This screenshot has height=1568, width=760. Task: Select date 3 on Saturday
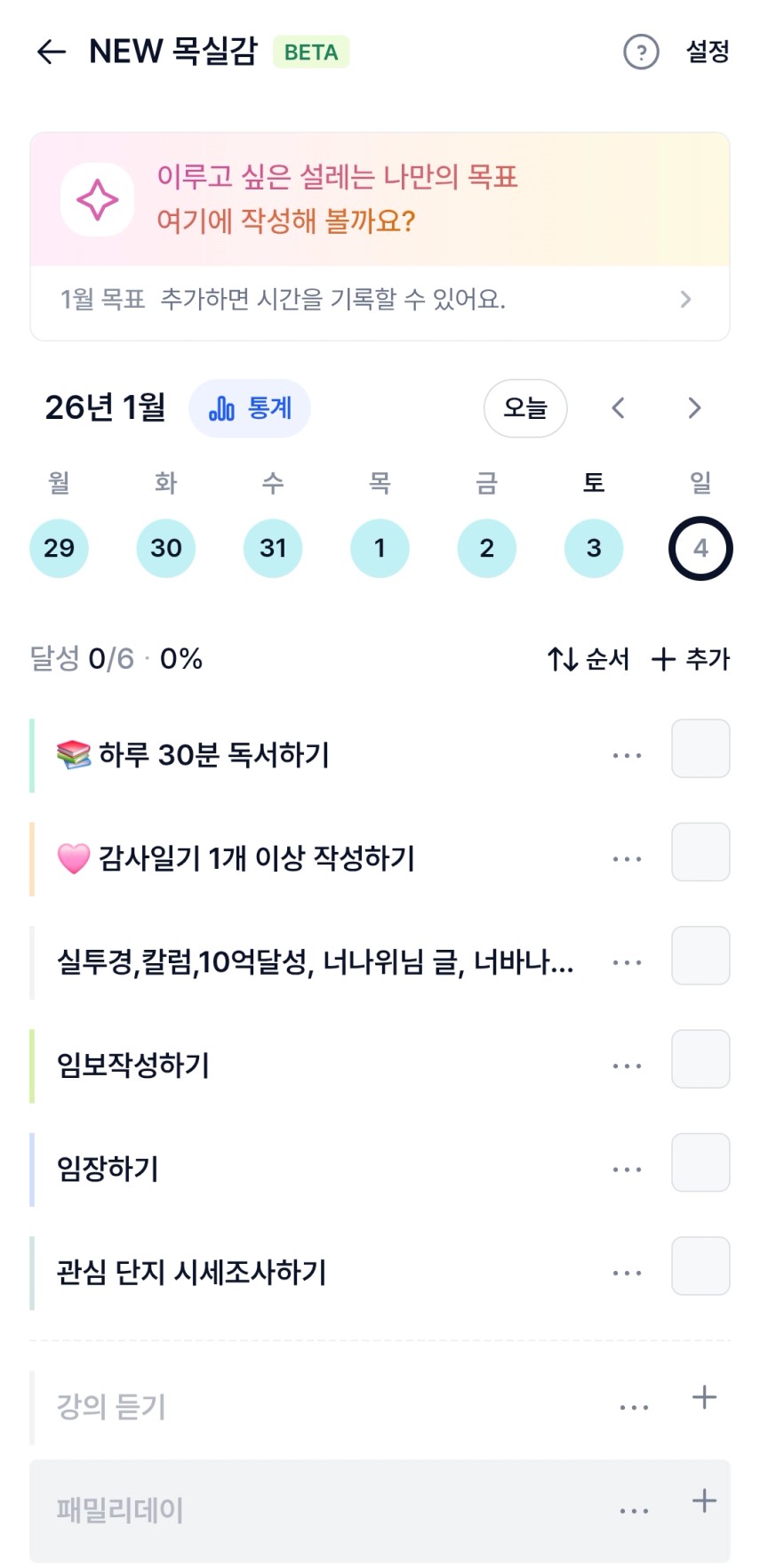(x=594, y=548)
